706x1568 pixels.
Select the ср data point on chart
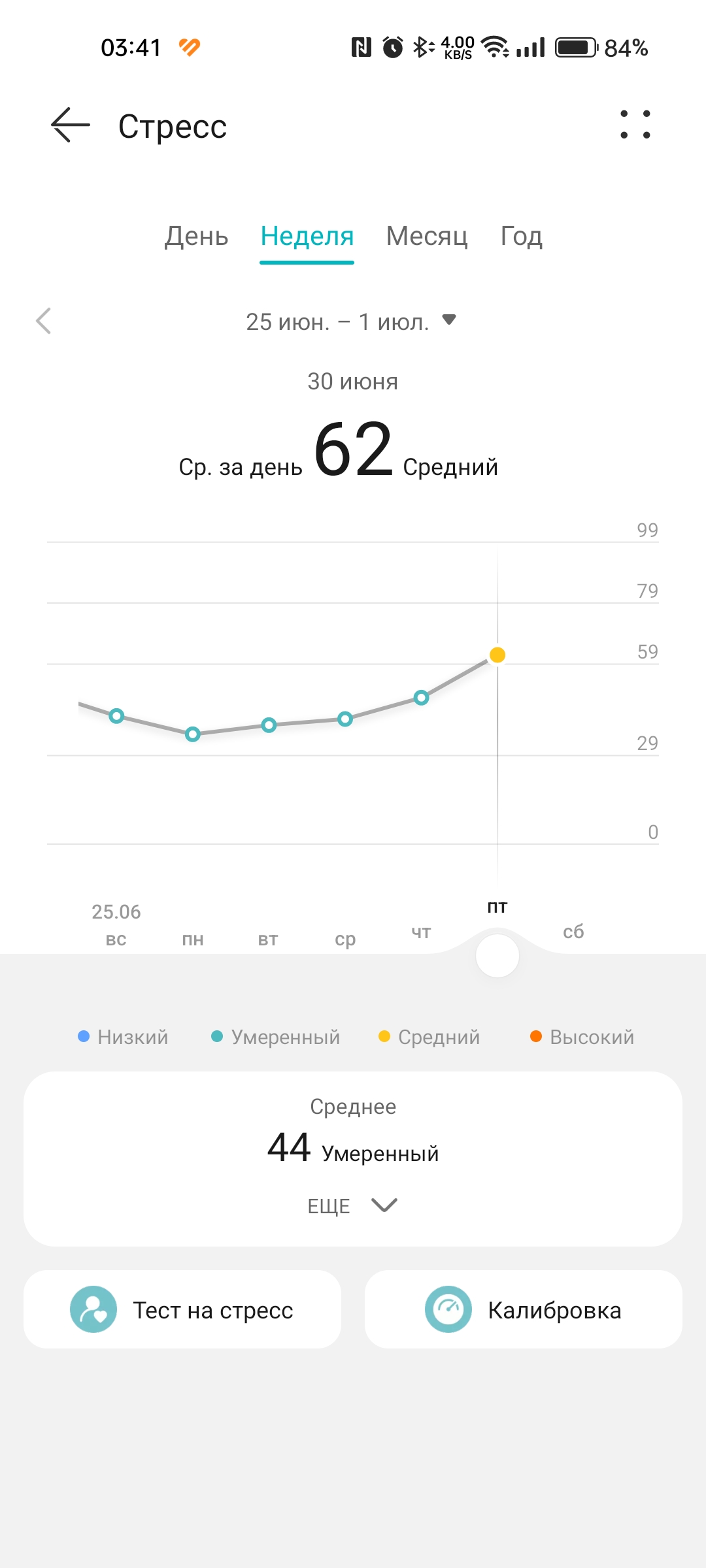pyautogui.click(x=345, y=719)
